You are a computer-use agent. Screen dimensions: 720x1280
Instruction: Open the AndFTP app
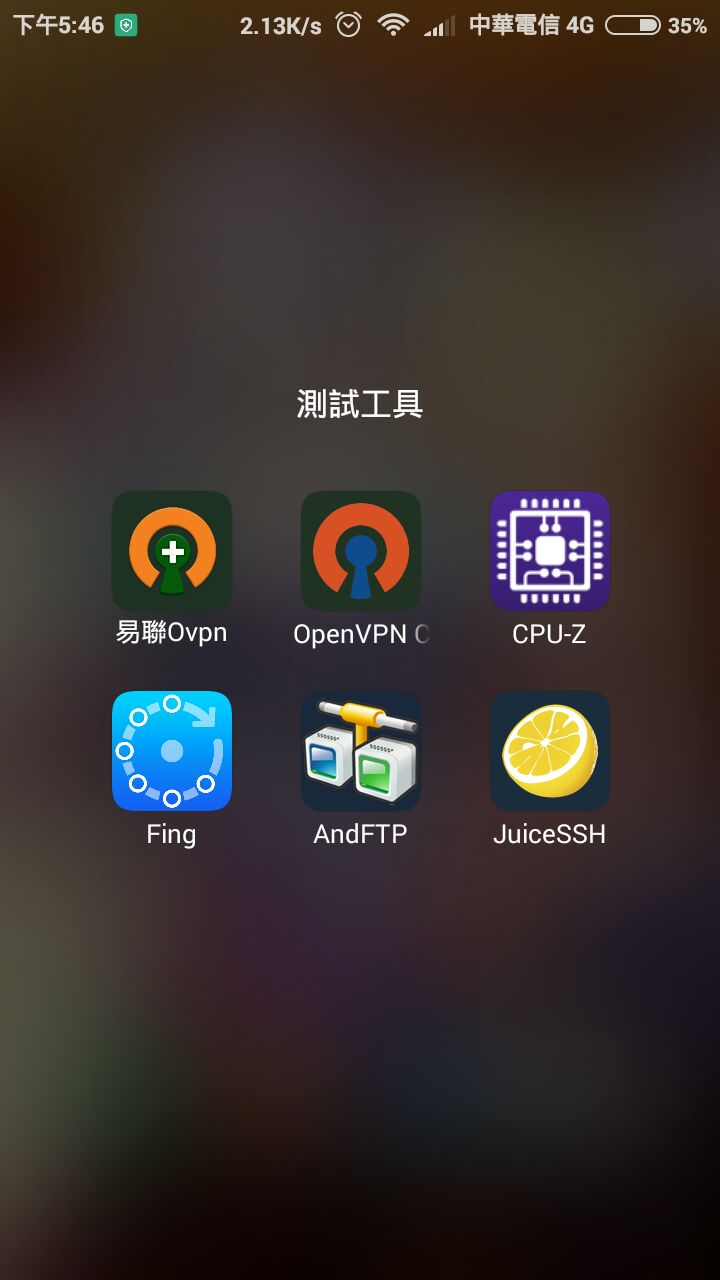coord(361,751)
